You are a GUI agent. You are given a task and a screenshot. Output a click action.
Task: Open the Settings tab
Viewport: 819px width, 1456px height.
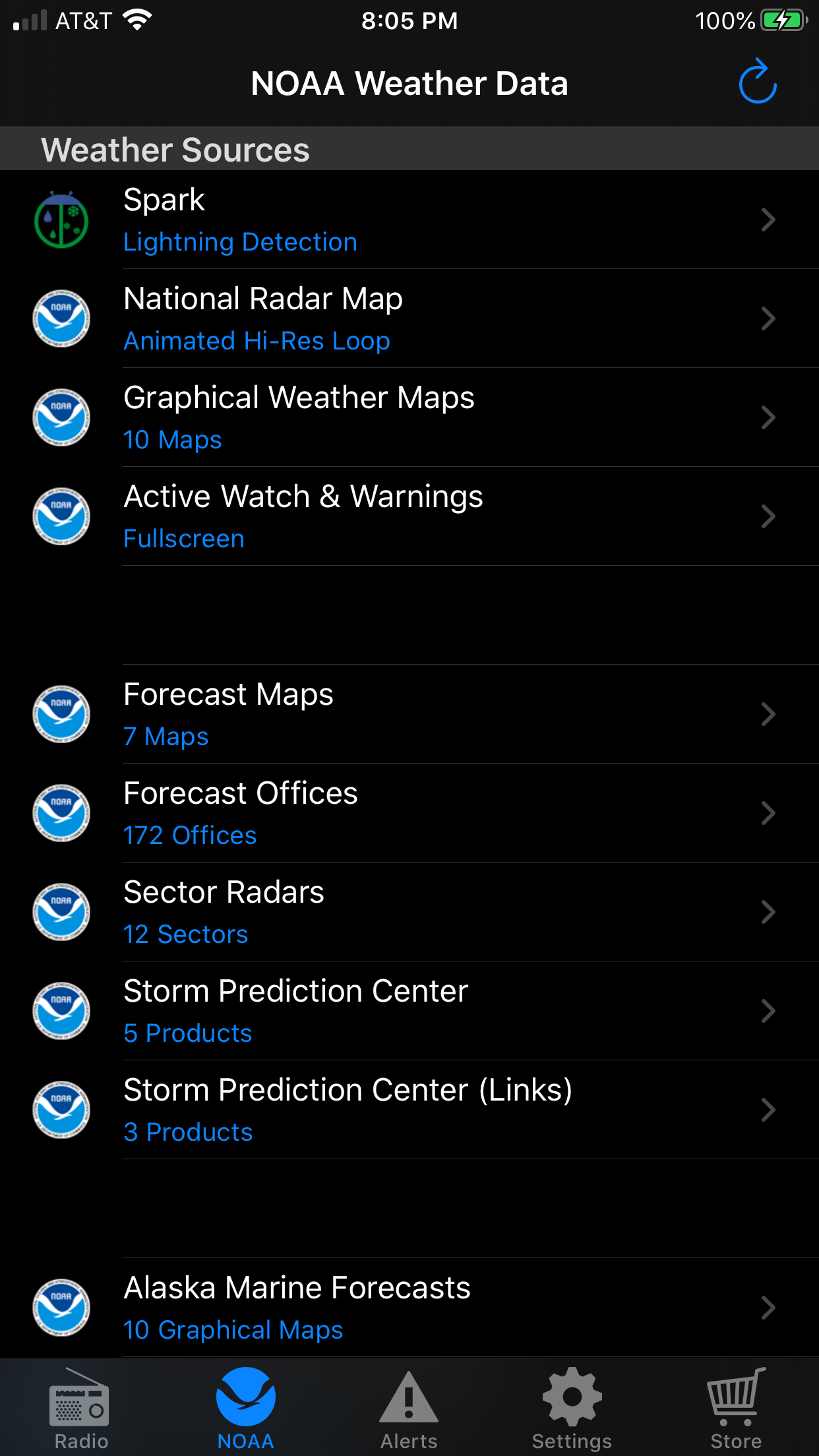[x=572, y=1409]
